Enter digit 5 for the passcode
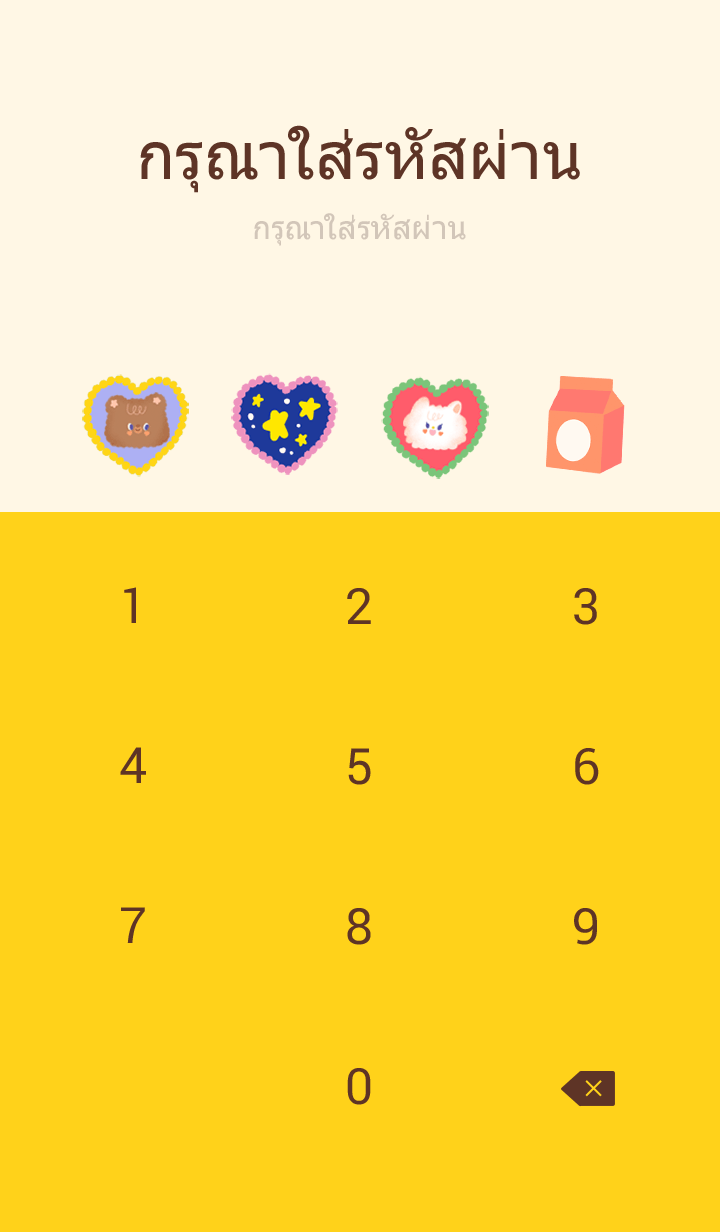The height and width of the screenshot is (1232, 720). coord(359,767)
